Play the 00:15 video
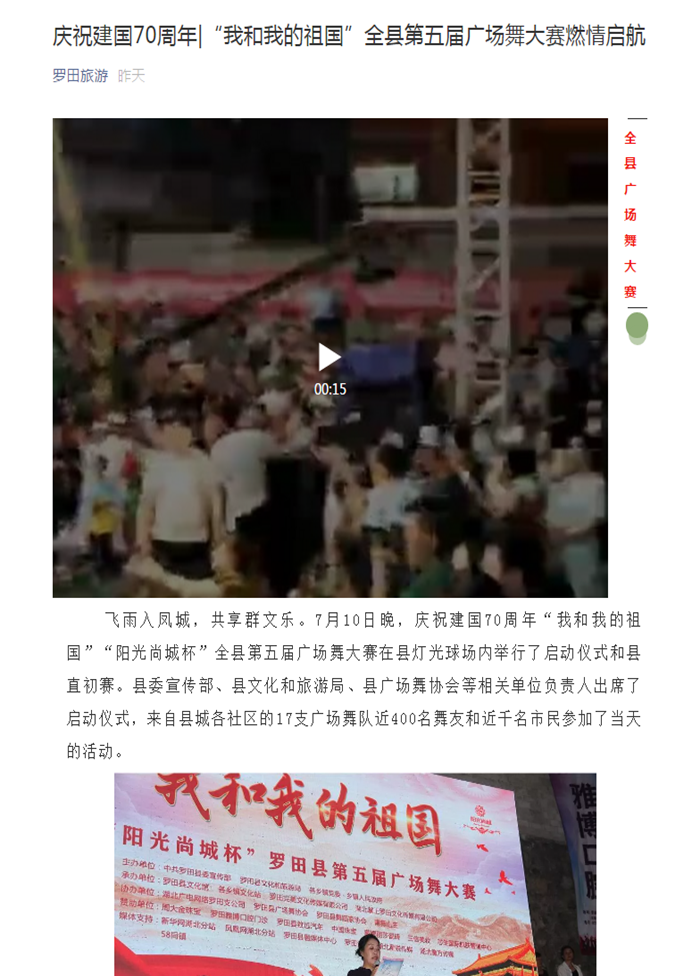The height and width of the screenshot is (976, 692). tap(330, 357)
